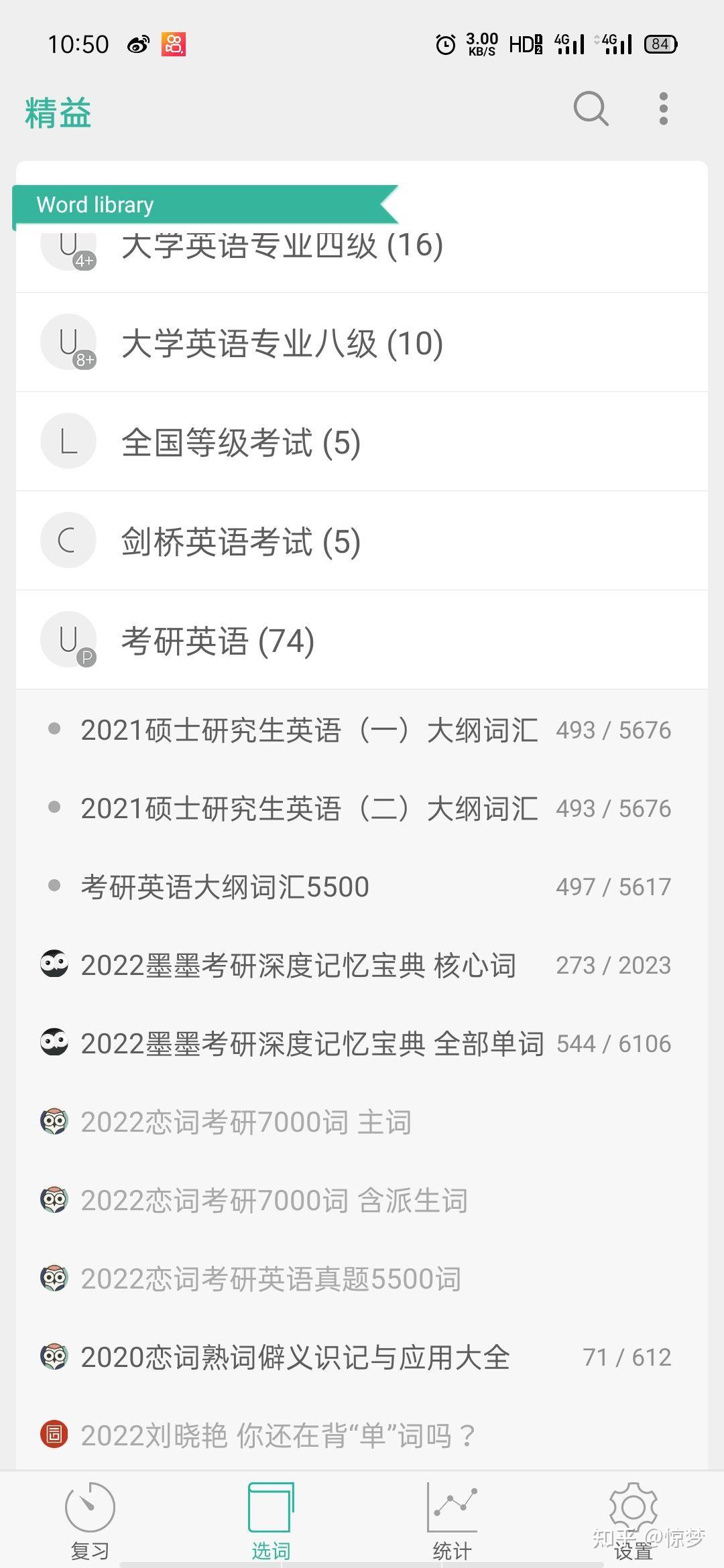Choose the 考研英语大纲词汇5500 word list
This screenshot has width=724, height=1568.
(x=225, y=887)
